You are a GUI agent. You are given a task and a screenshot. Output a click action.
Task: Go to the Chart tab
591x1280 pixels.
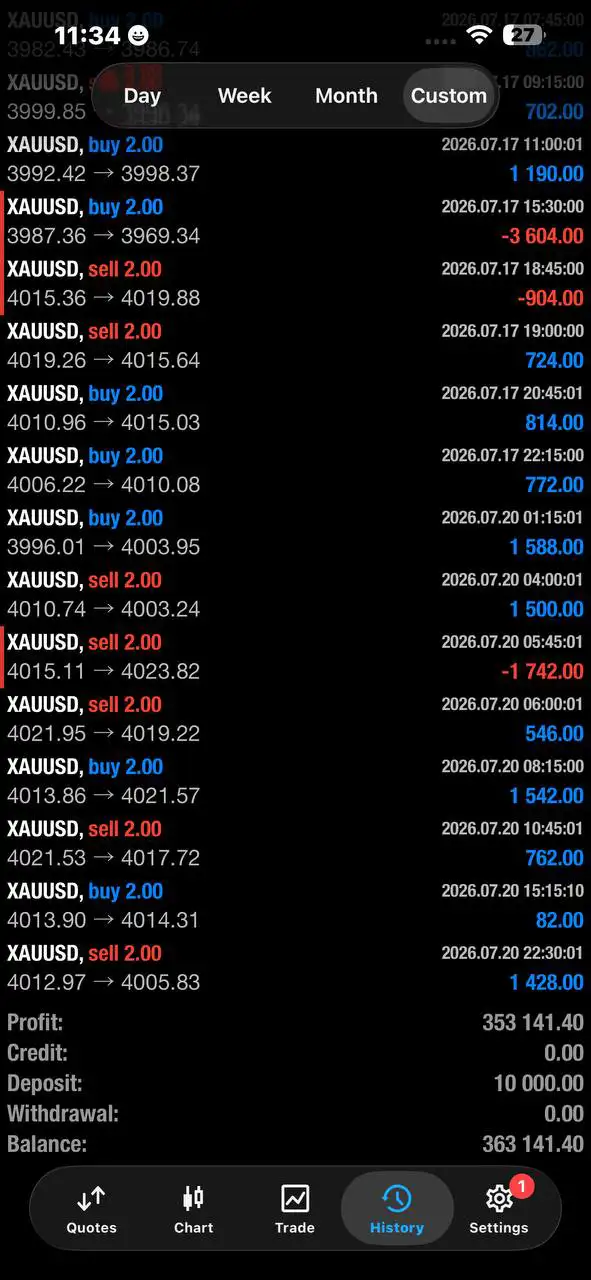193,1208
